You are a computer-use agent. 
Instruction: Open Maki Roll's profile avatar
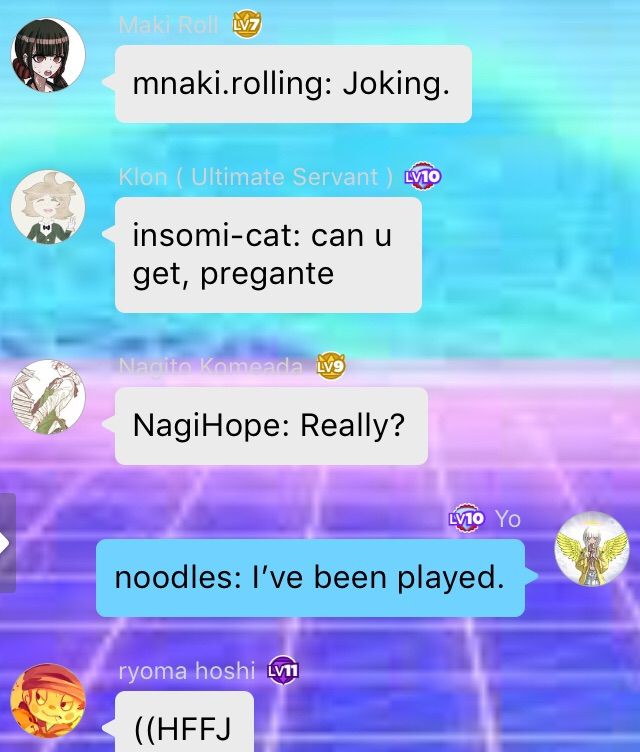[47, 54]
